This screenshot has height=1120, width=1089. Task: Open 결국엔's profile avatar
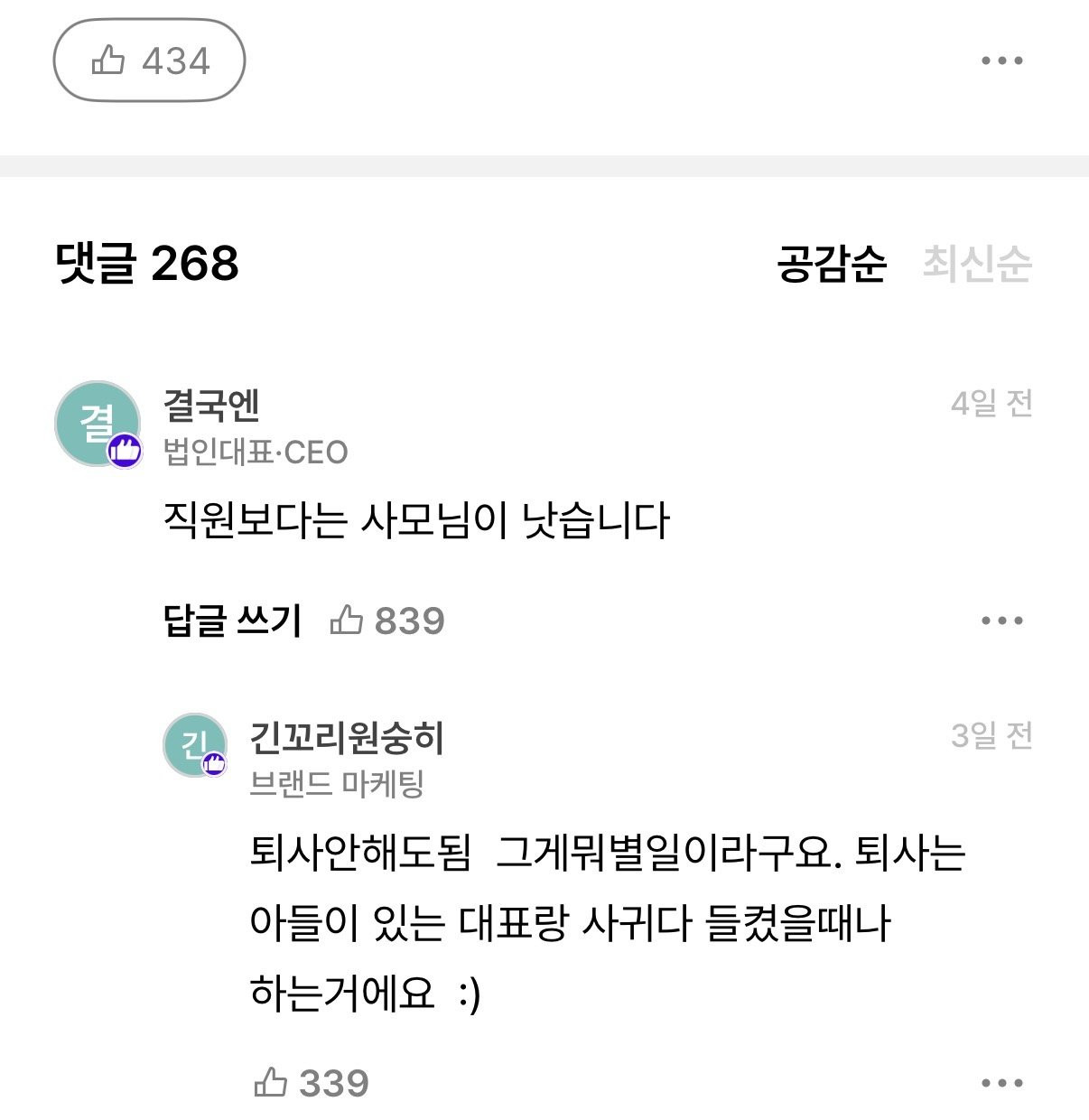click(x=98, y=424)
